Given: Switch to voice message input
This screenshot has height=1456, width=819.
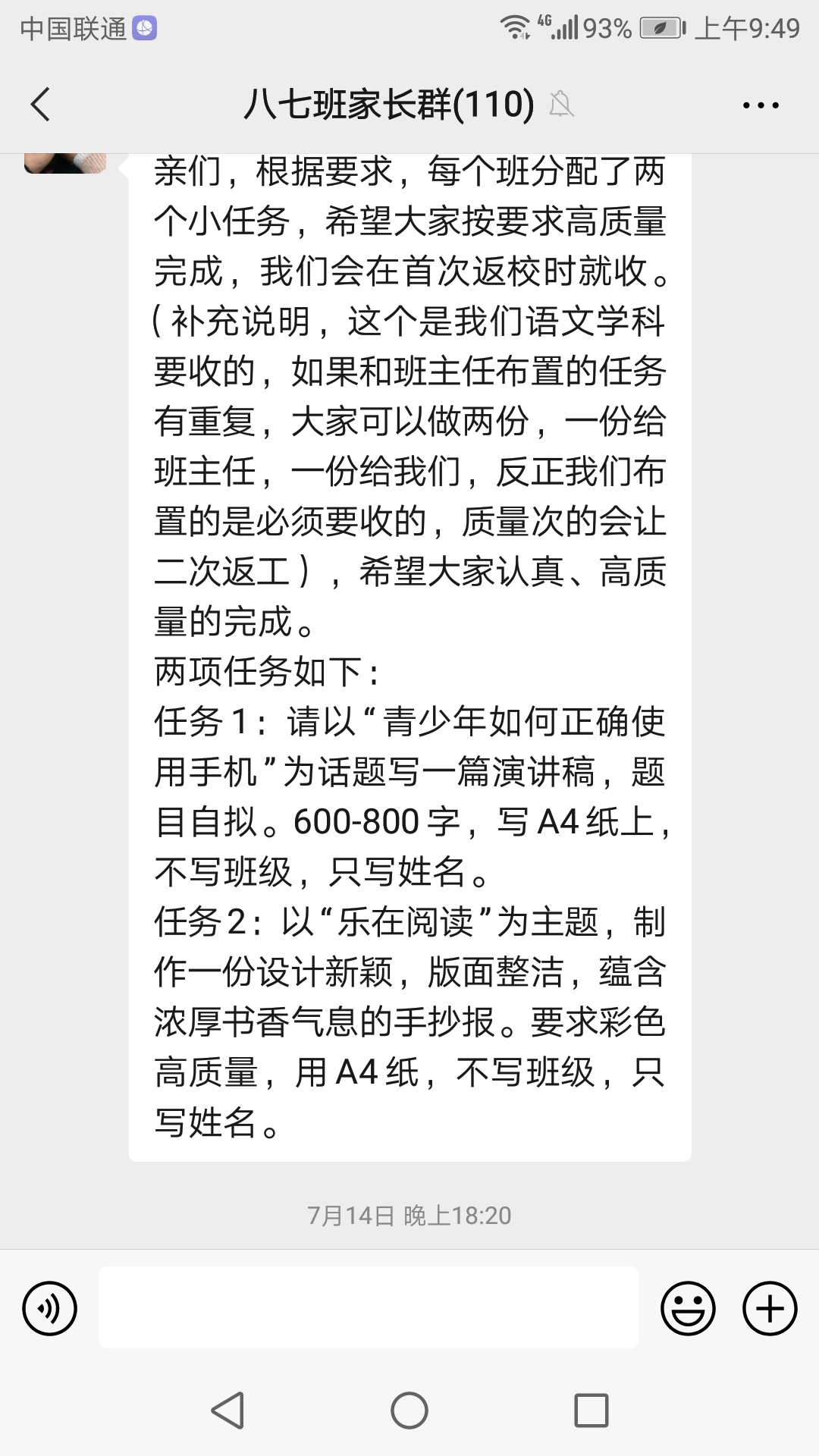Looking at the screenshot, I should coord(50,1308).
